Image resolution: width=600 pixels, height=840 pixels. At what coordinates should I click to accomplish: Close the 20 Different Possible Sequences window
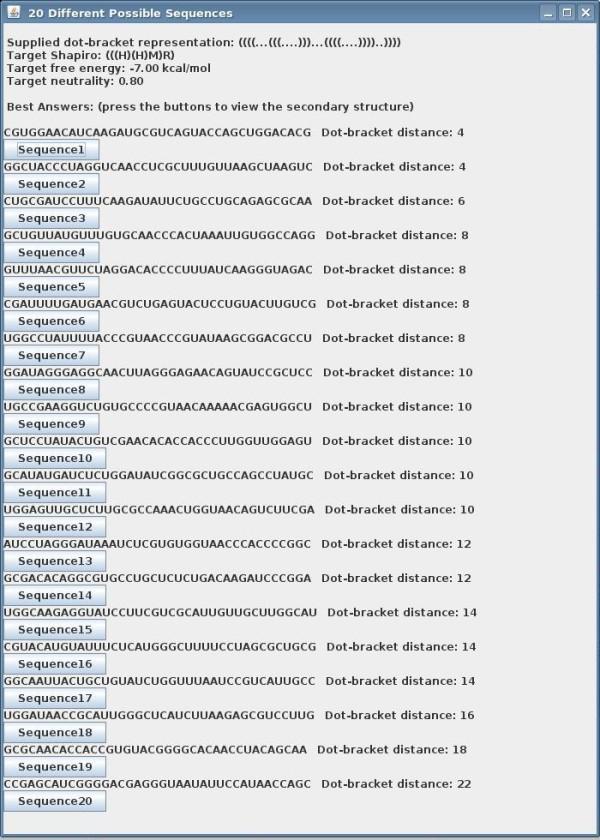tap(586, 13)
